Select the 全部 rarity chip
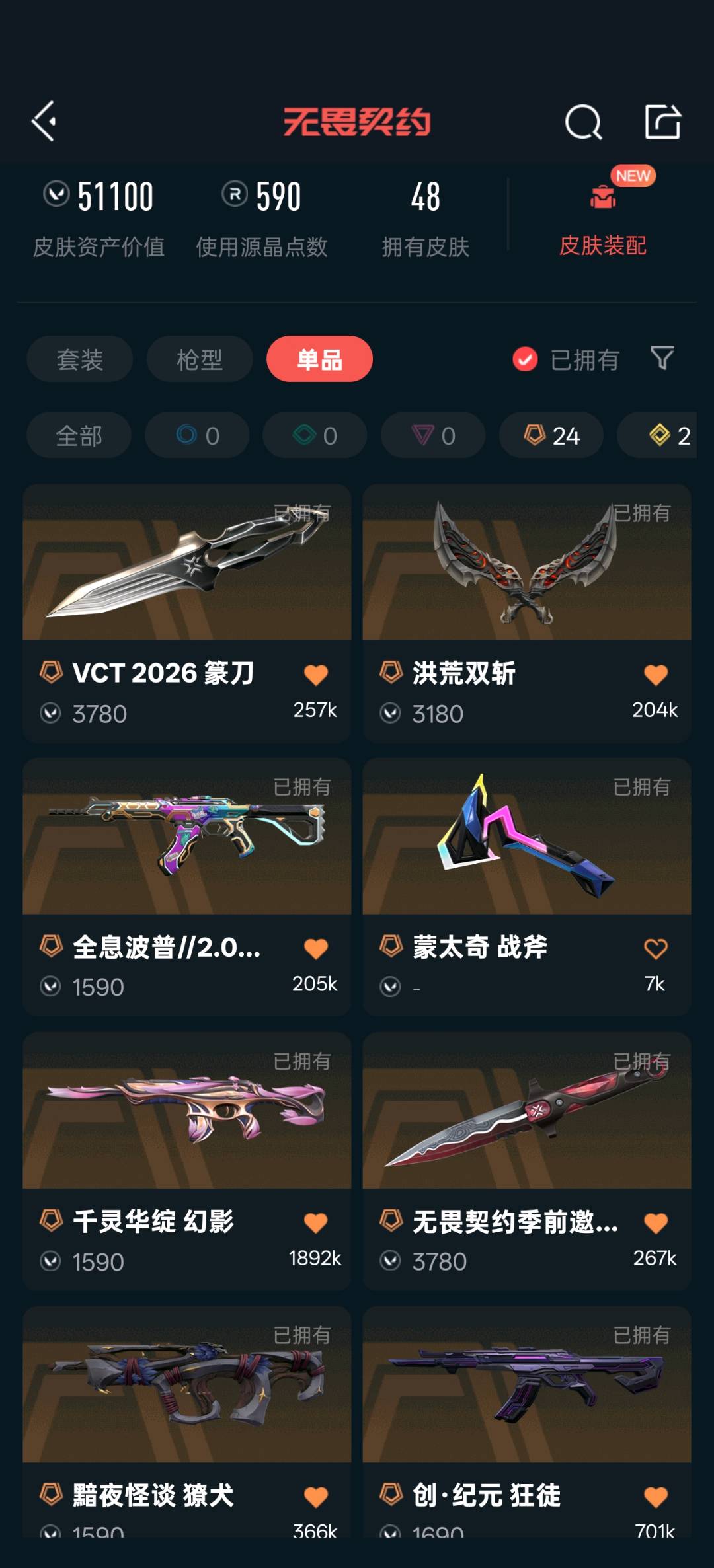This screenshot has width=714, height=1568. (79, 435)
